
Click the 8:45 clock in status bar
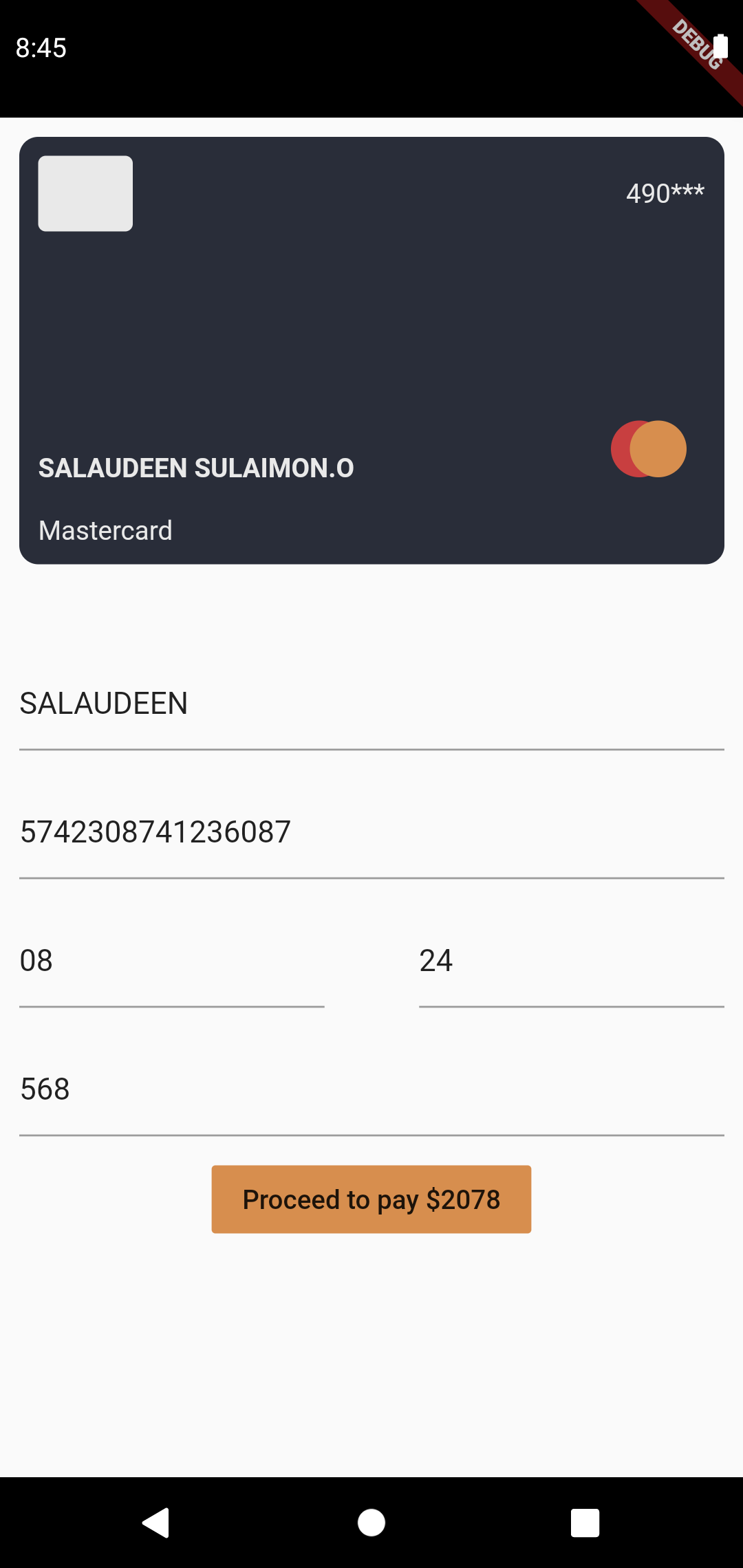tap(41, 47)
